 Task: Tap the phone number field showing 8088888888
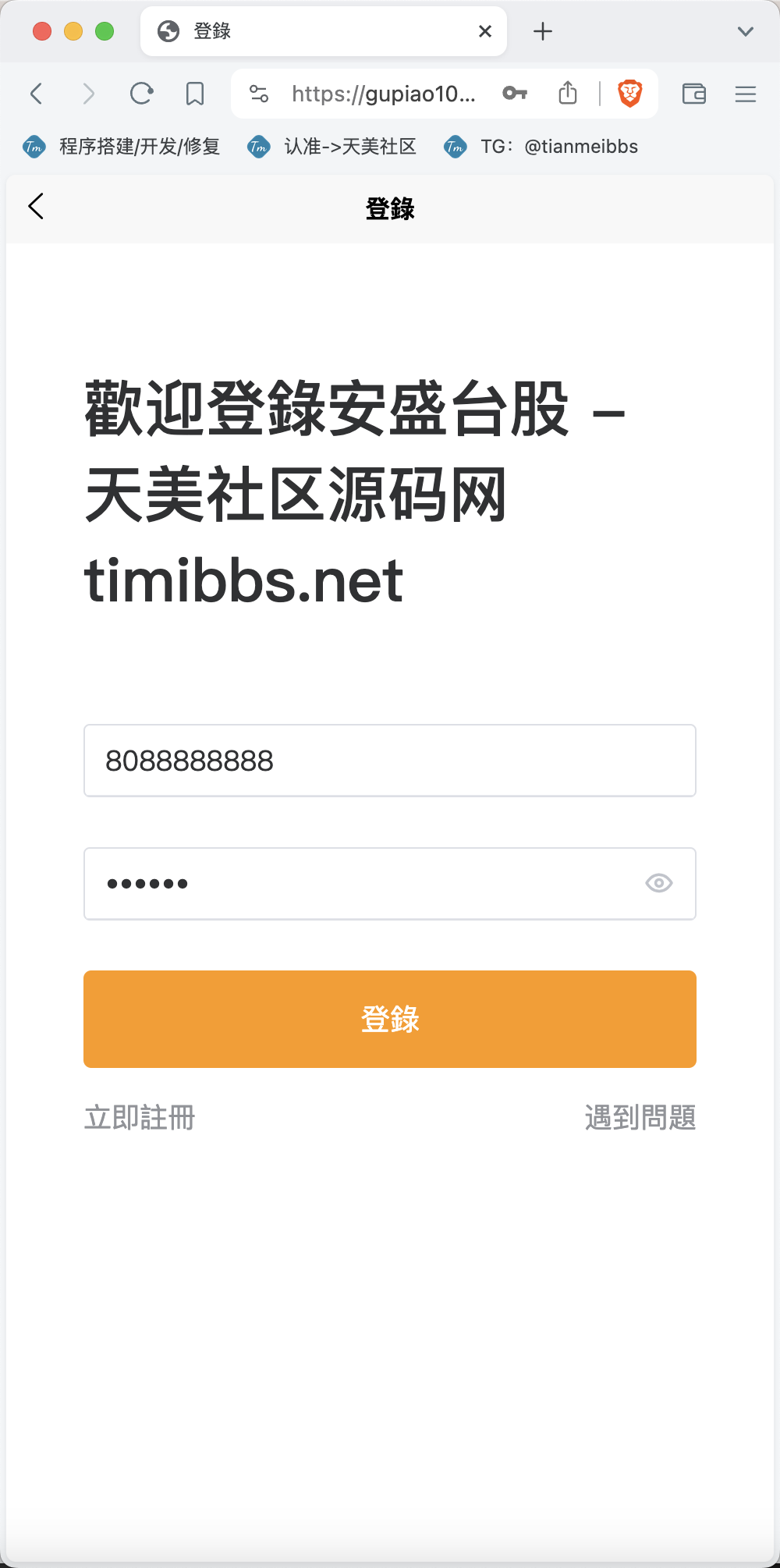point(390,761)
